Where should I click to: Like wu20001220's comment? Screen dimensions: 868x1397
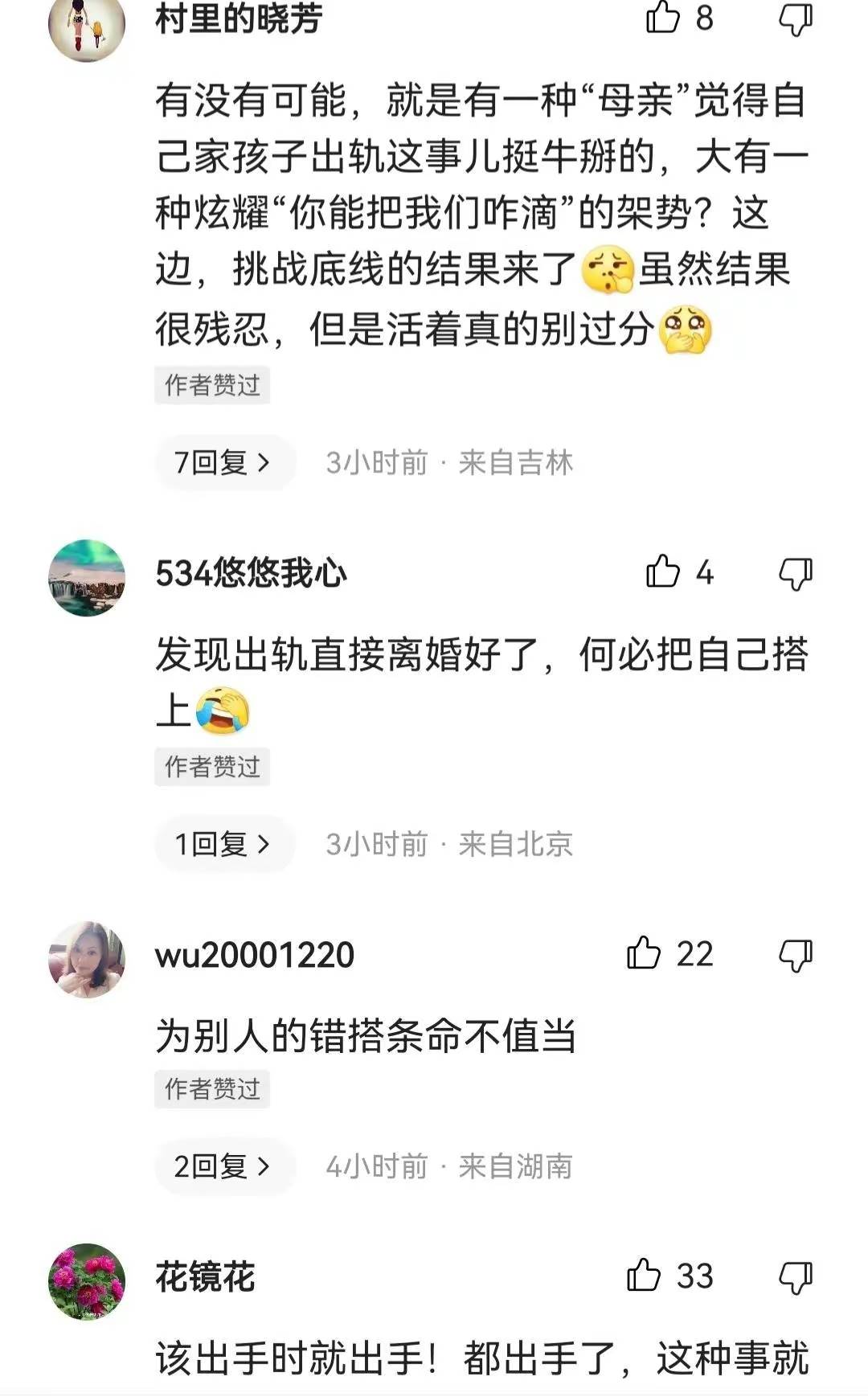click(644, 953)
